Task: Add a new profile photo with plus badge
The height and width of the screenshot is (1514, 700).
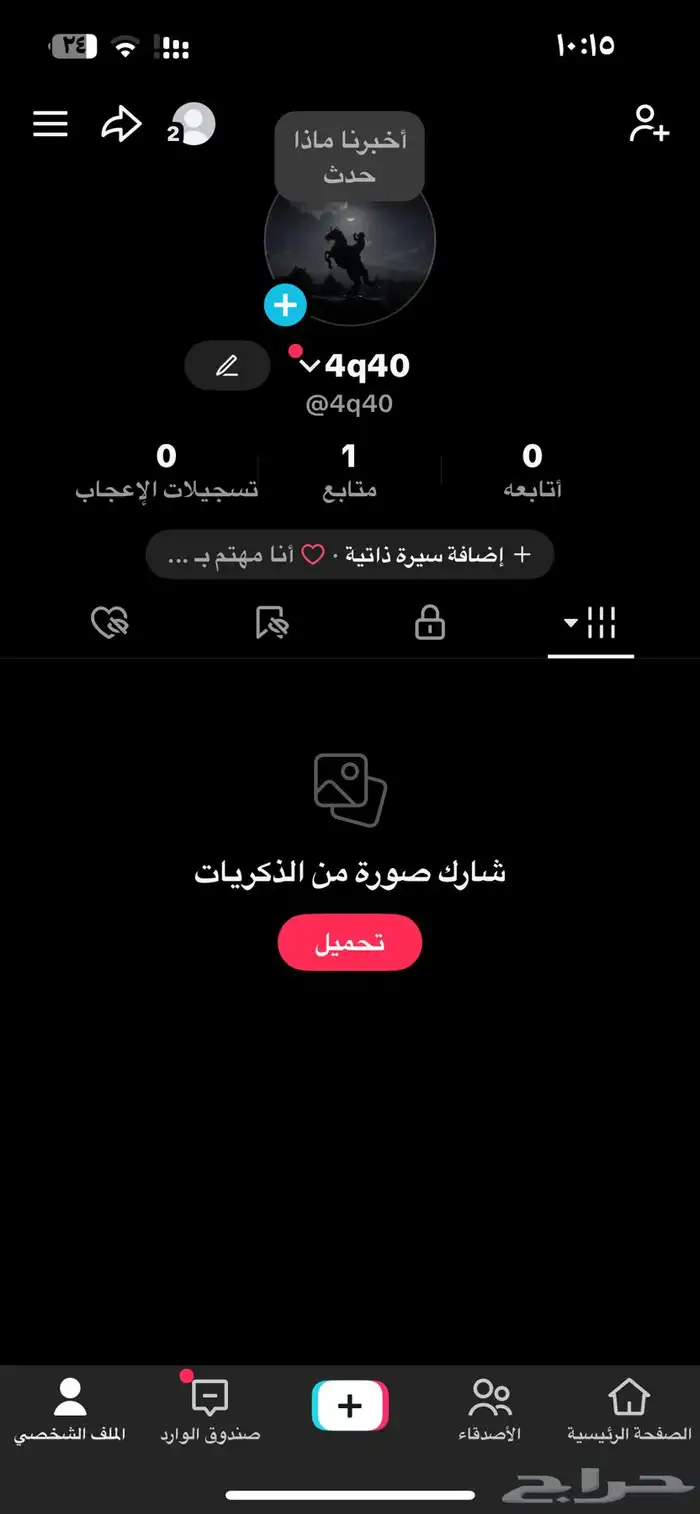Action: click(x=285, y=305)
